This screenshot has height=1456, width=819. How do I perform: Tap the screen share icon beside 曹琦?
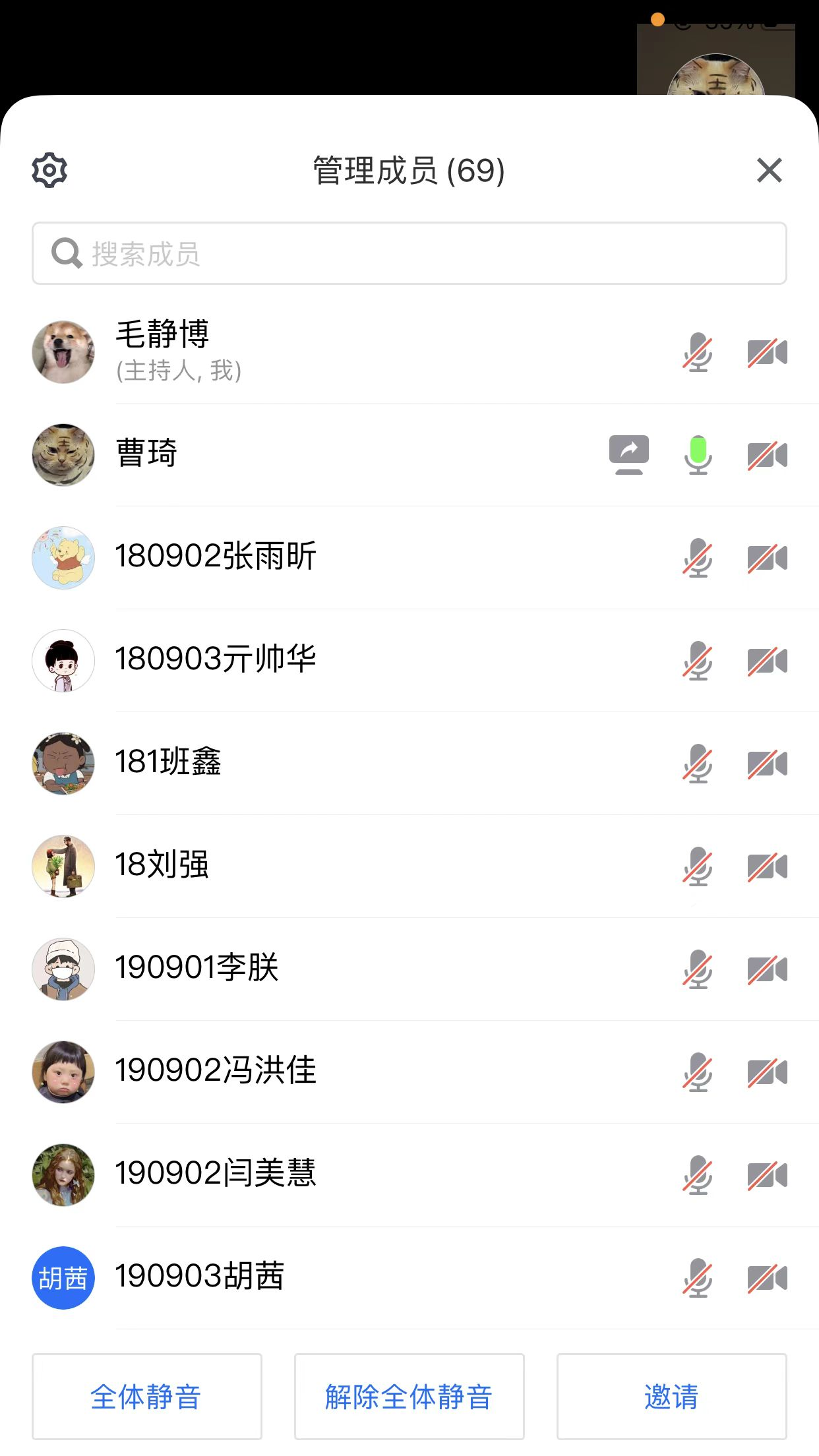click(629, 455)
